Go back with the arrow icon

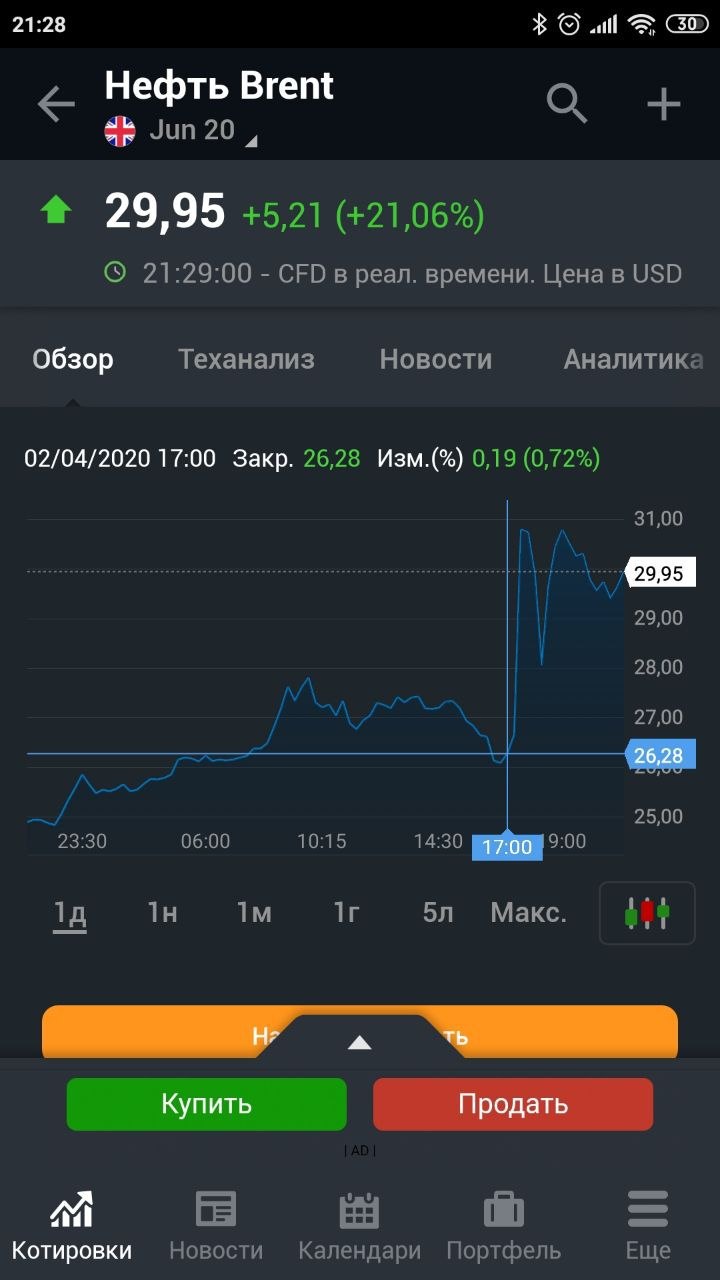tap(56, 104)
